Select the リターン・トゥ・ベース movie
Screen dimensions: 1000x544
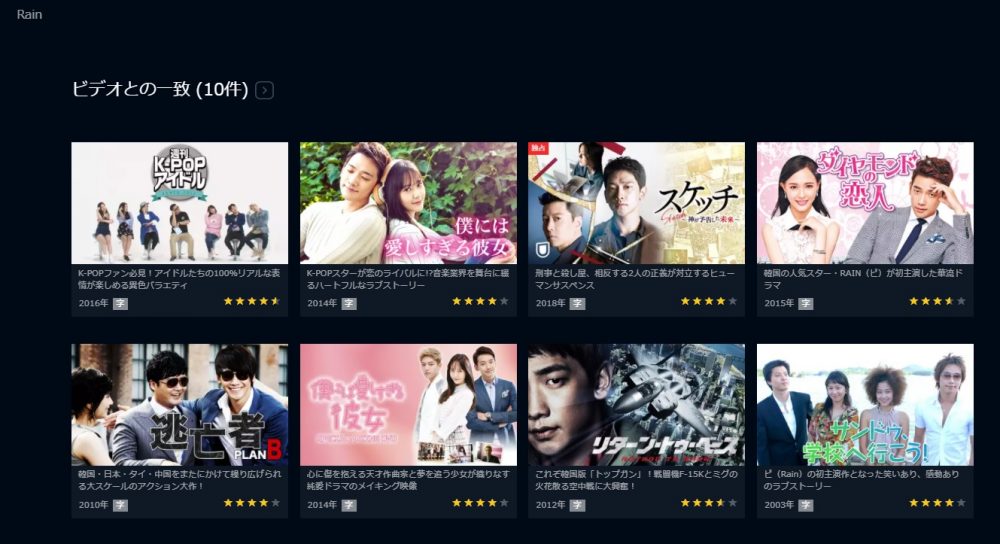(636, 405)
